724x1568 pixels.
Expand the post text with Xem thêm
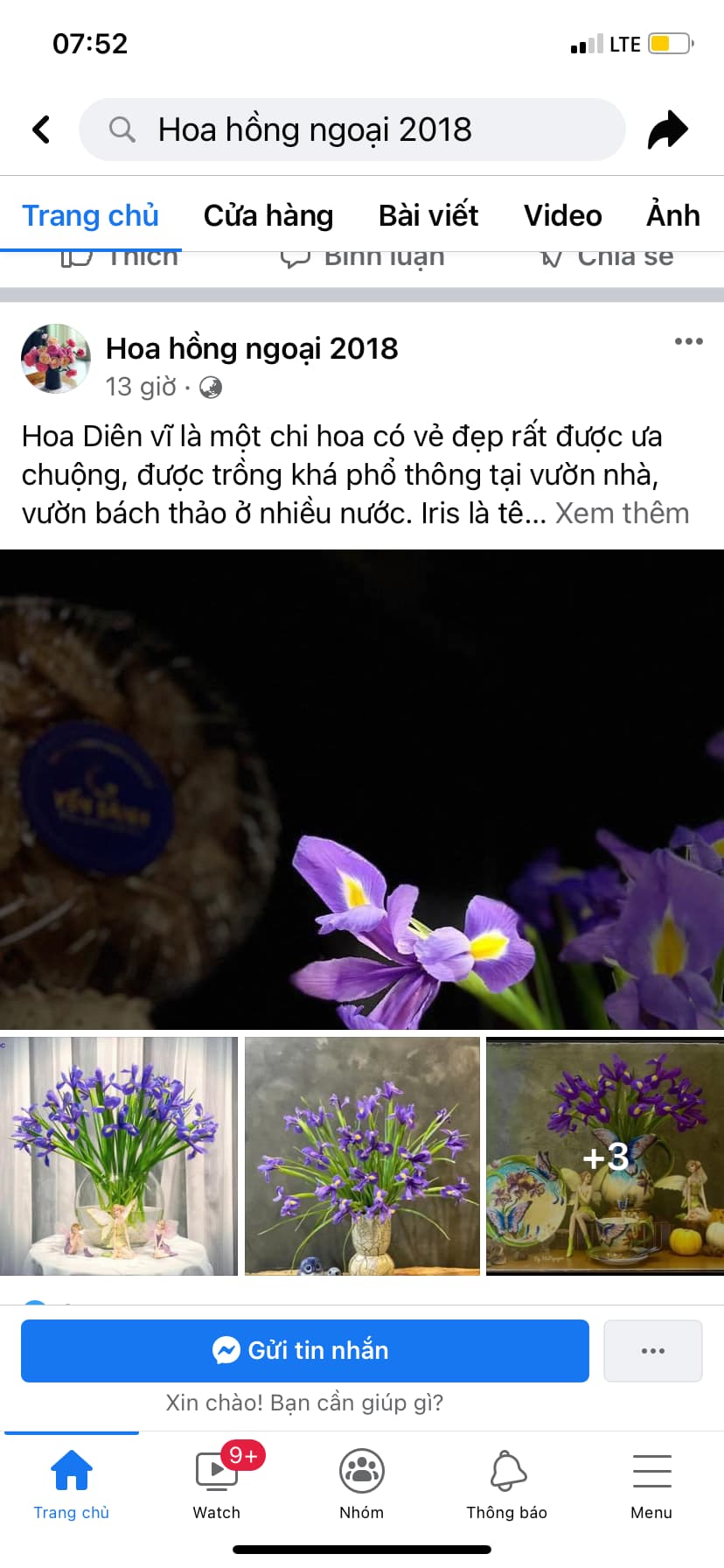click(x=622, y=513)
